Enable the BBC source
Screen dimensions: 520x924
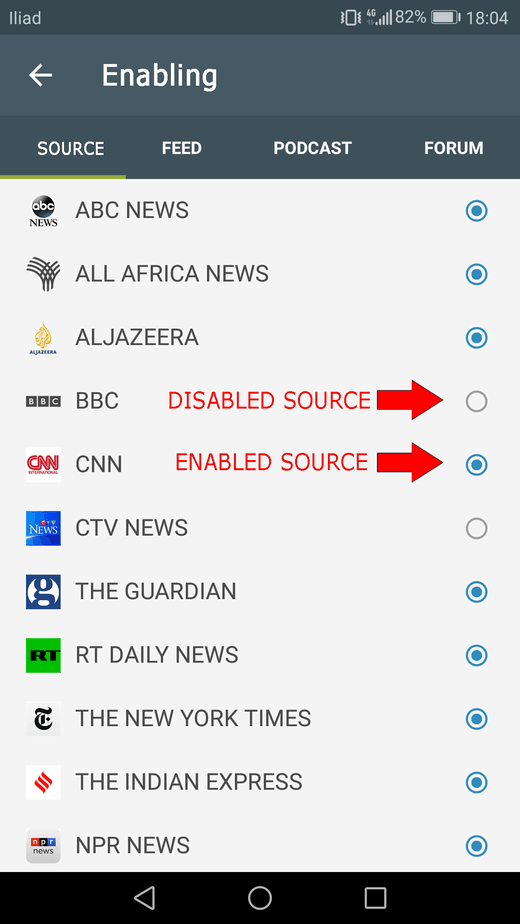pos(476,401)
